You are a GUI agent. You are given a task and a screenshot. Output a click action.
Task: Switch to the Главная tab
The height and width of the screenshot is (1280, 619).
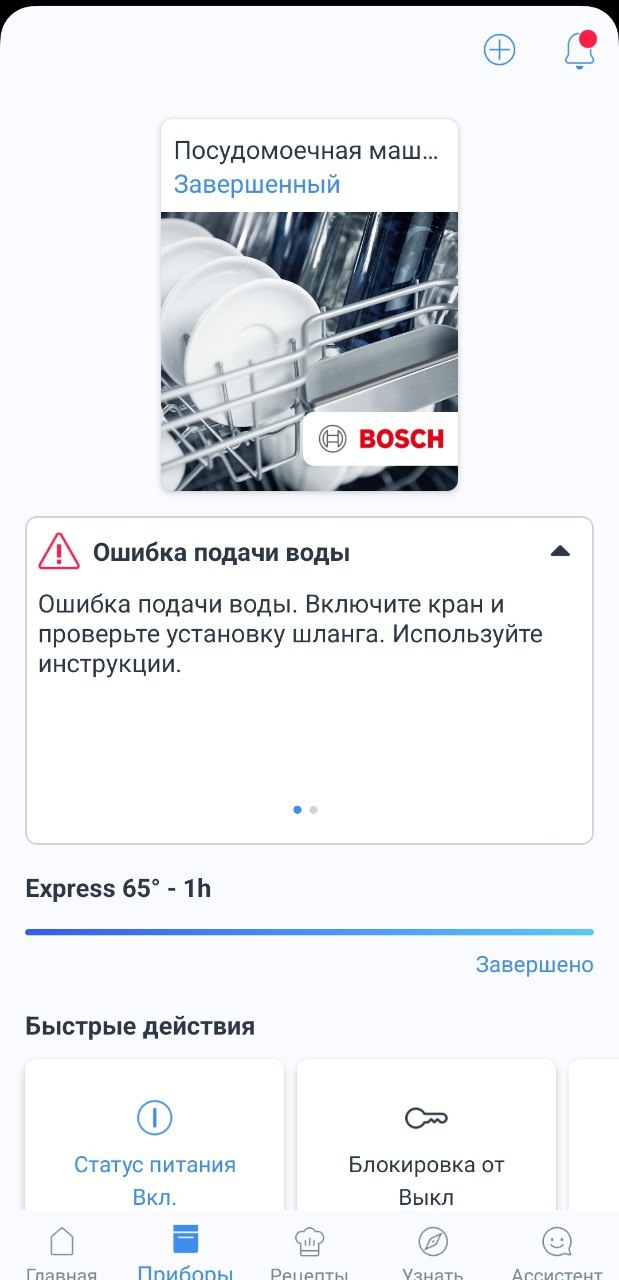tap(62, 1252)
